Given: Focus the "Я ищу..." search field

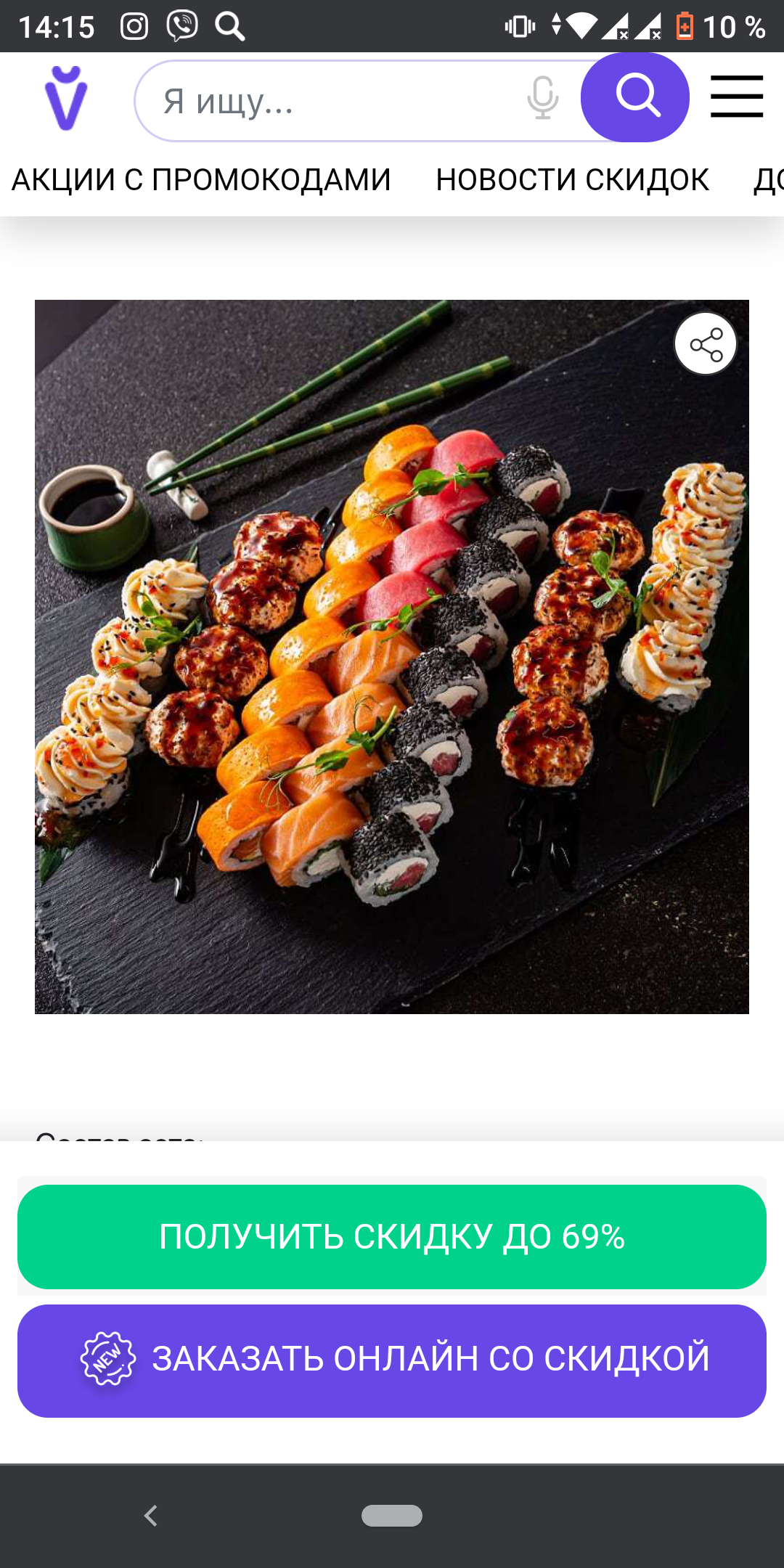Looking at the screenshot, I should (327, 101).
